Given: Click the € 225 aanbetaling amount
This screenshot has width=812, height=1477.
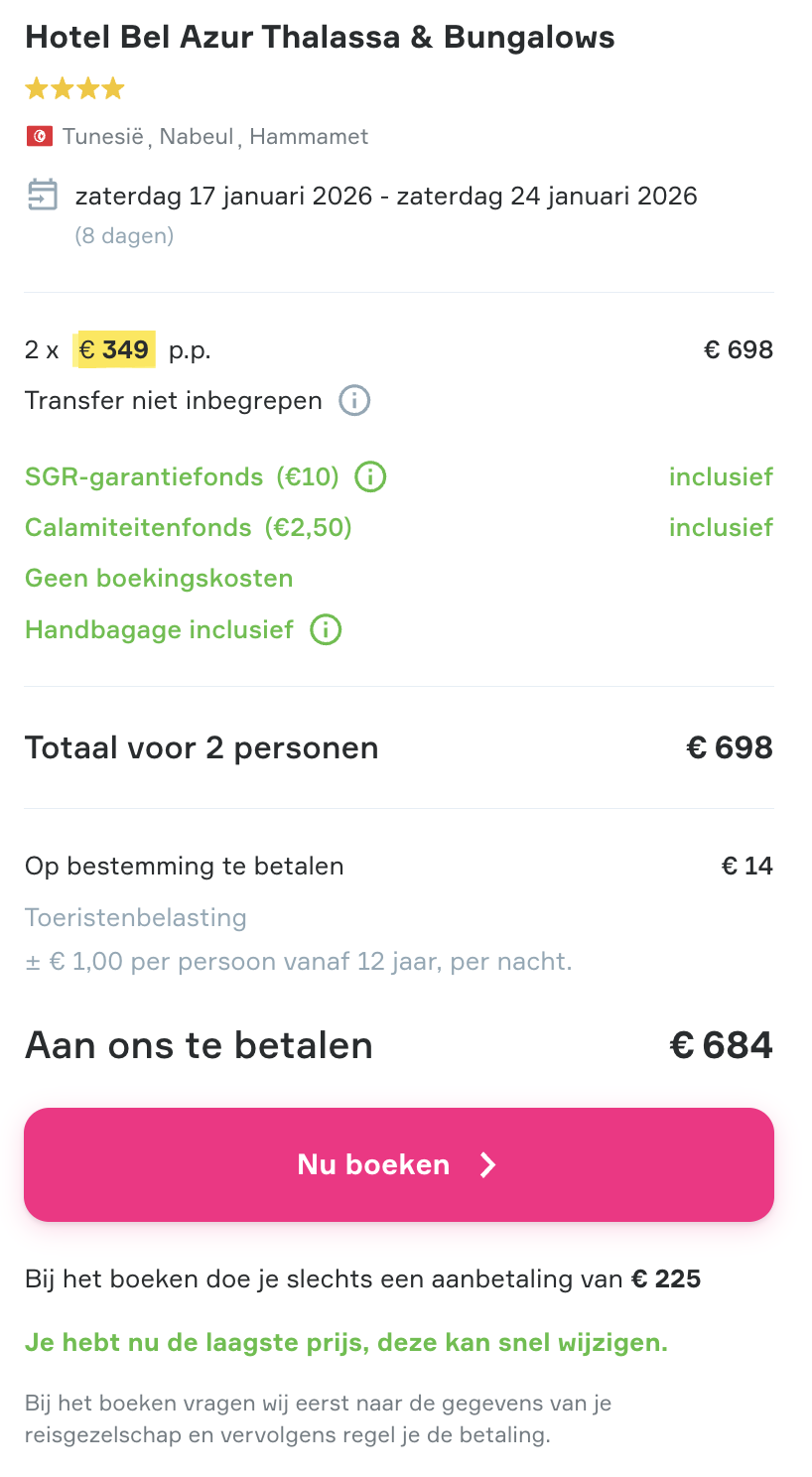Looking at the screenshot, I should point(665,1278).
